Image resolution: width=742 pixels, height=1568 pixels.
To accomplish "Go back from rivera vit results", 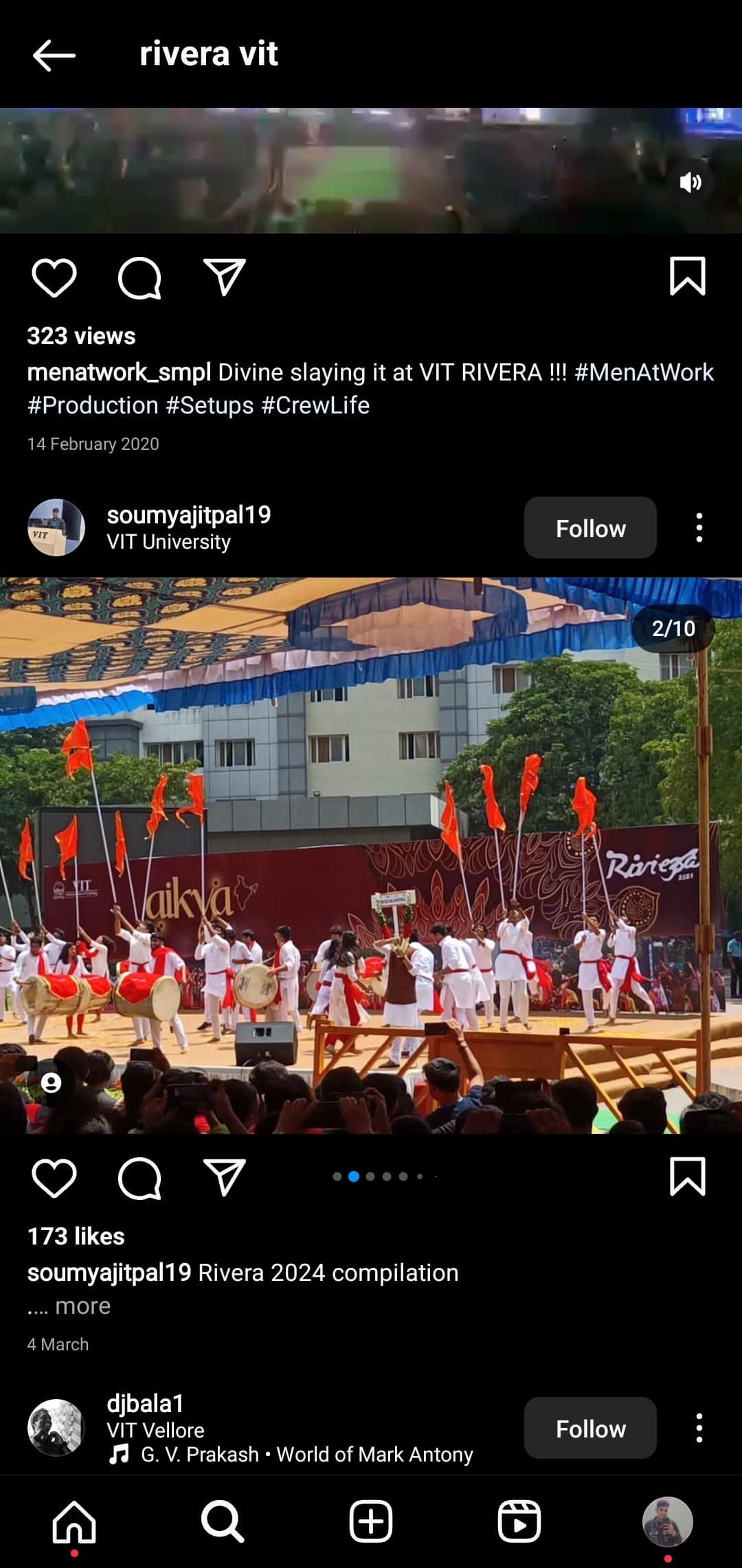I will [54, 55].
